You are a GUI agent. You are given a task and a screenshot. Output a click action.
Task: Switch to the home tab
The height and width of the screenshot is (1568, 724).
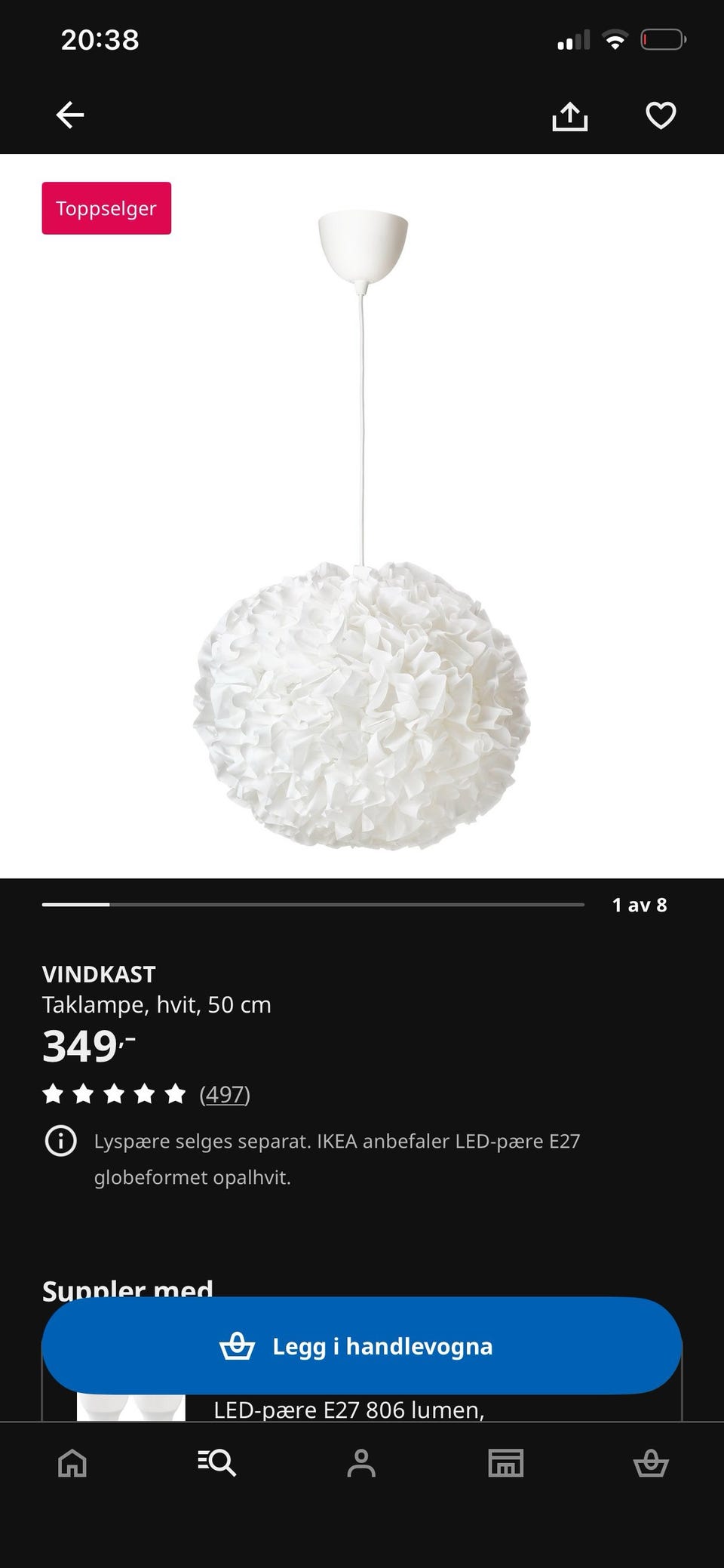pos(72,1463)
